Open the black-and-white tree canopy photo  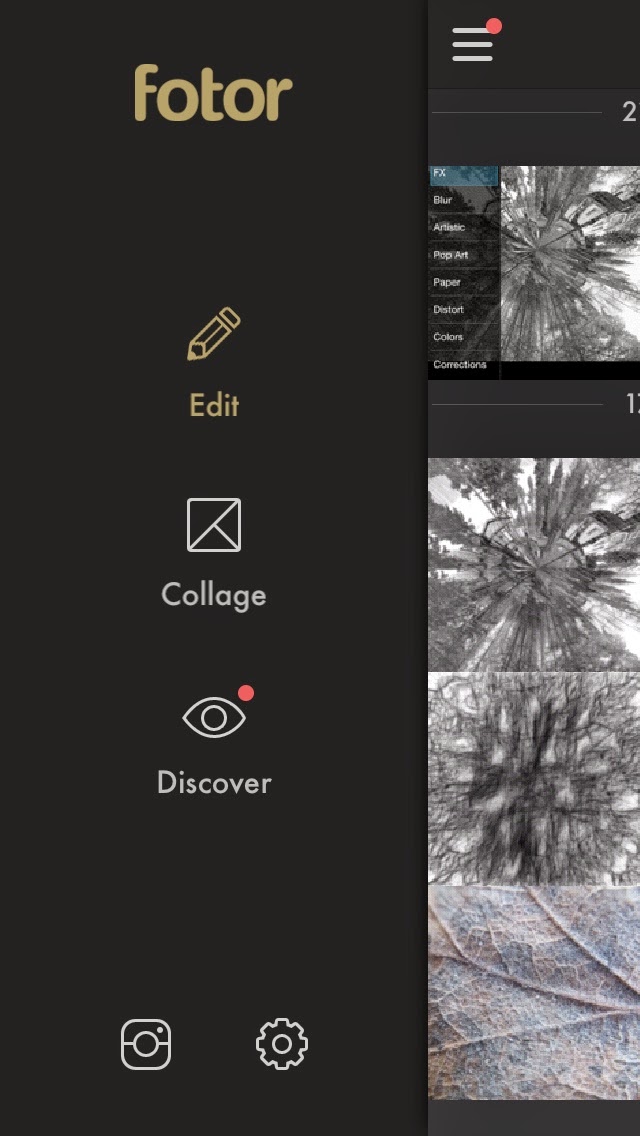(x=534, y=564)
